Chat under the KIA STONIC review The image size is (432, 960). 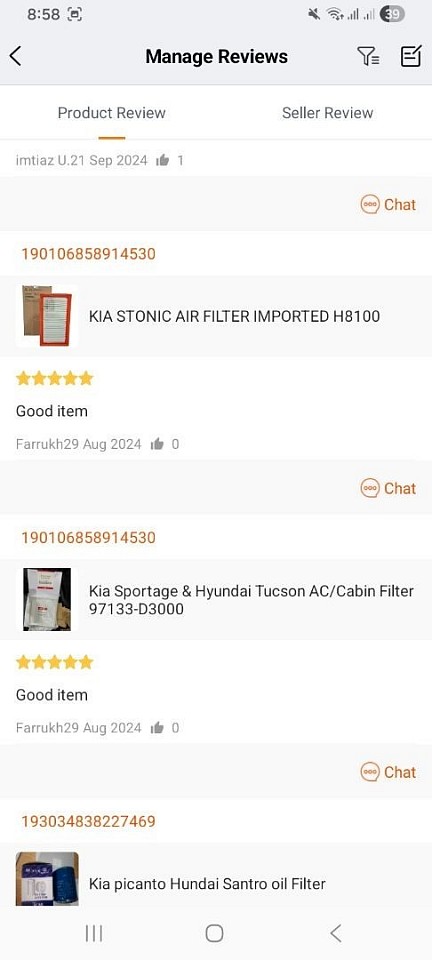388,488
